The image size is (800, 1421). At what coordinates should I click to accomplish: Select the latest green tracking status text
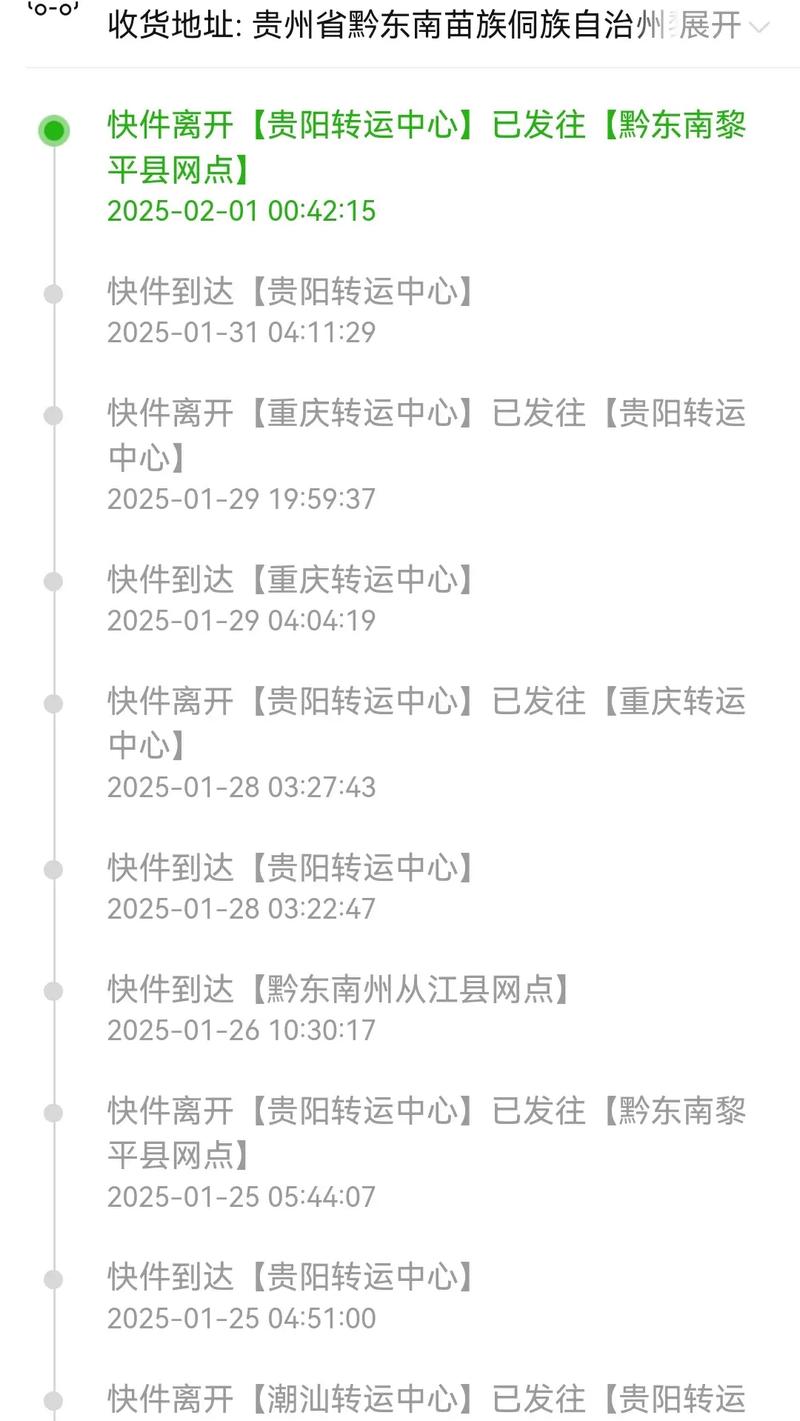(x=424, y=148)
